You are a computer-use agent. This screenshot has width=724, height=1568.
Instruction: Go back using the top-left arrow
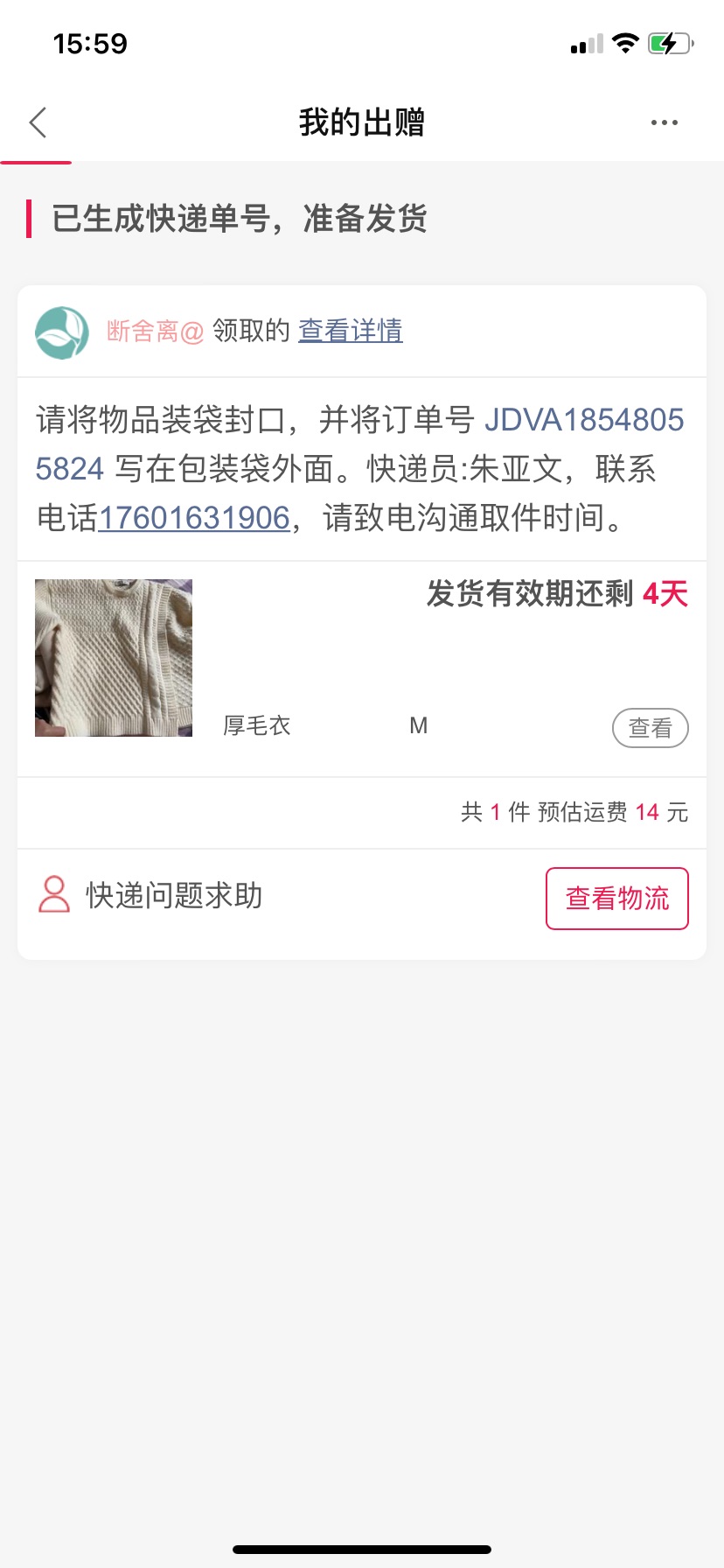(38, 122)
